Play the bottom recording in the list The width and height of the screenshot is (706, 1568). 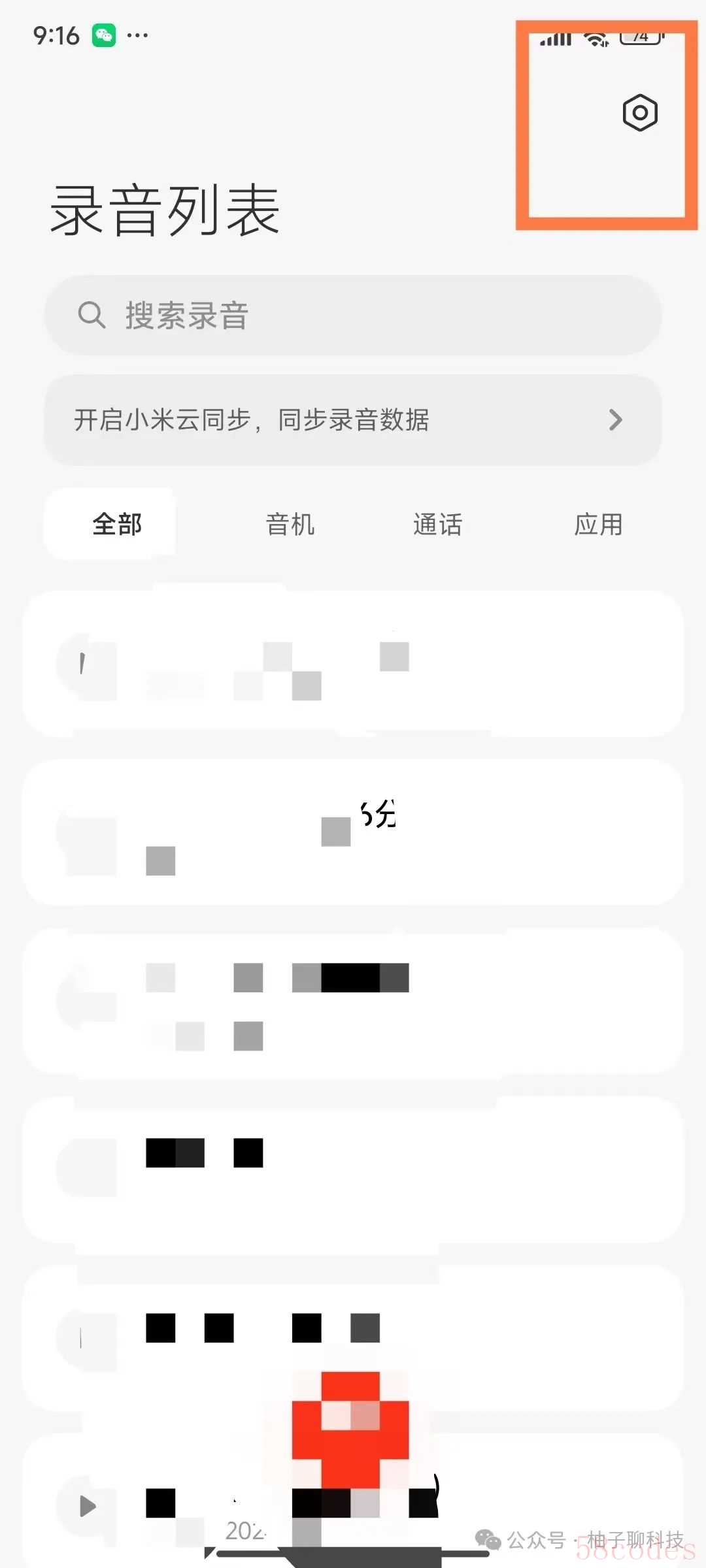pyautogui.click(x=87, y=1506)
